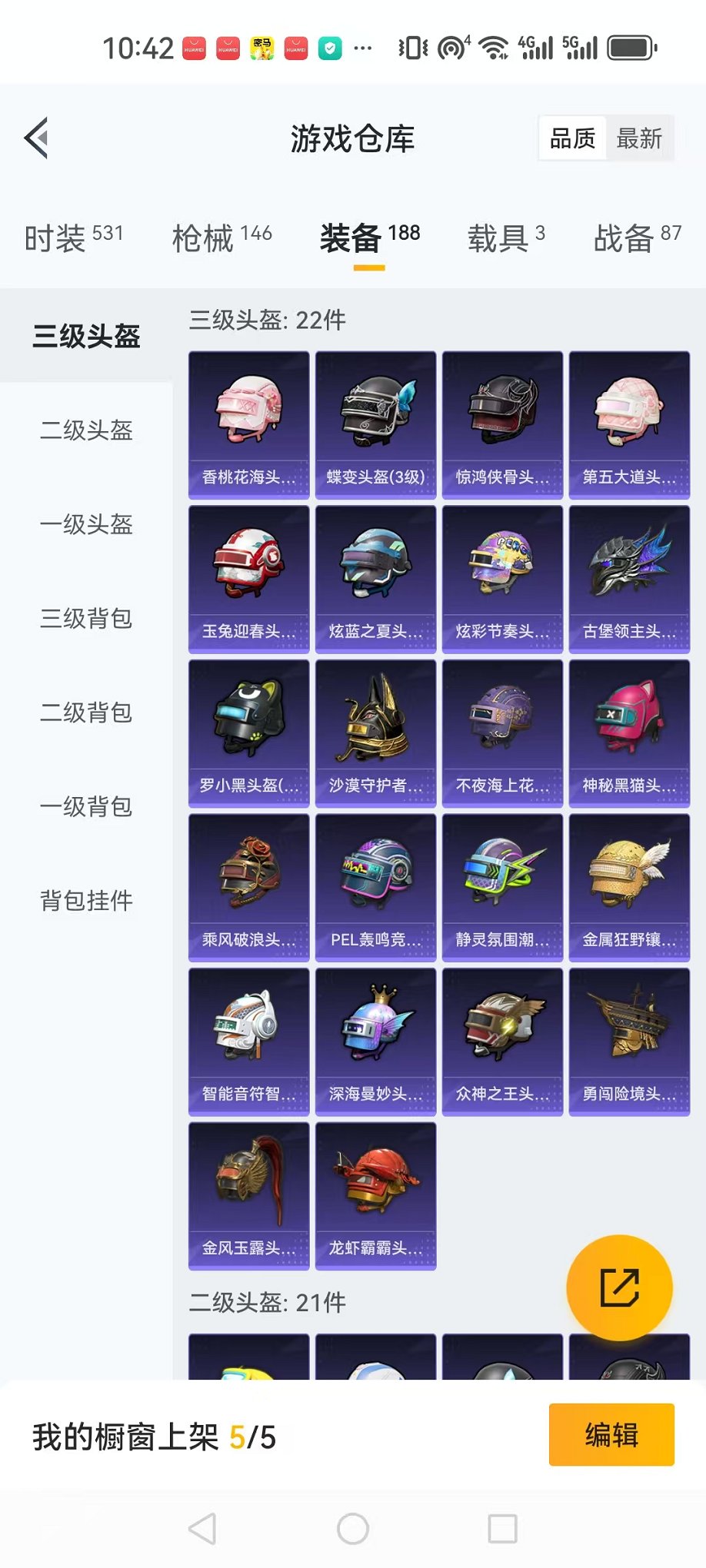
Task: Select 二级头盔 in the side menu
Action: tap(86, 430)
